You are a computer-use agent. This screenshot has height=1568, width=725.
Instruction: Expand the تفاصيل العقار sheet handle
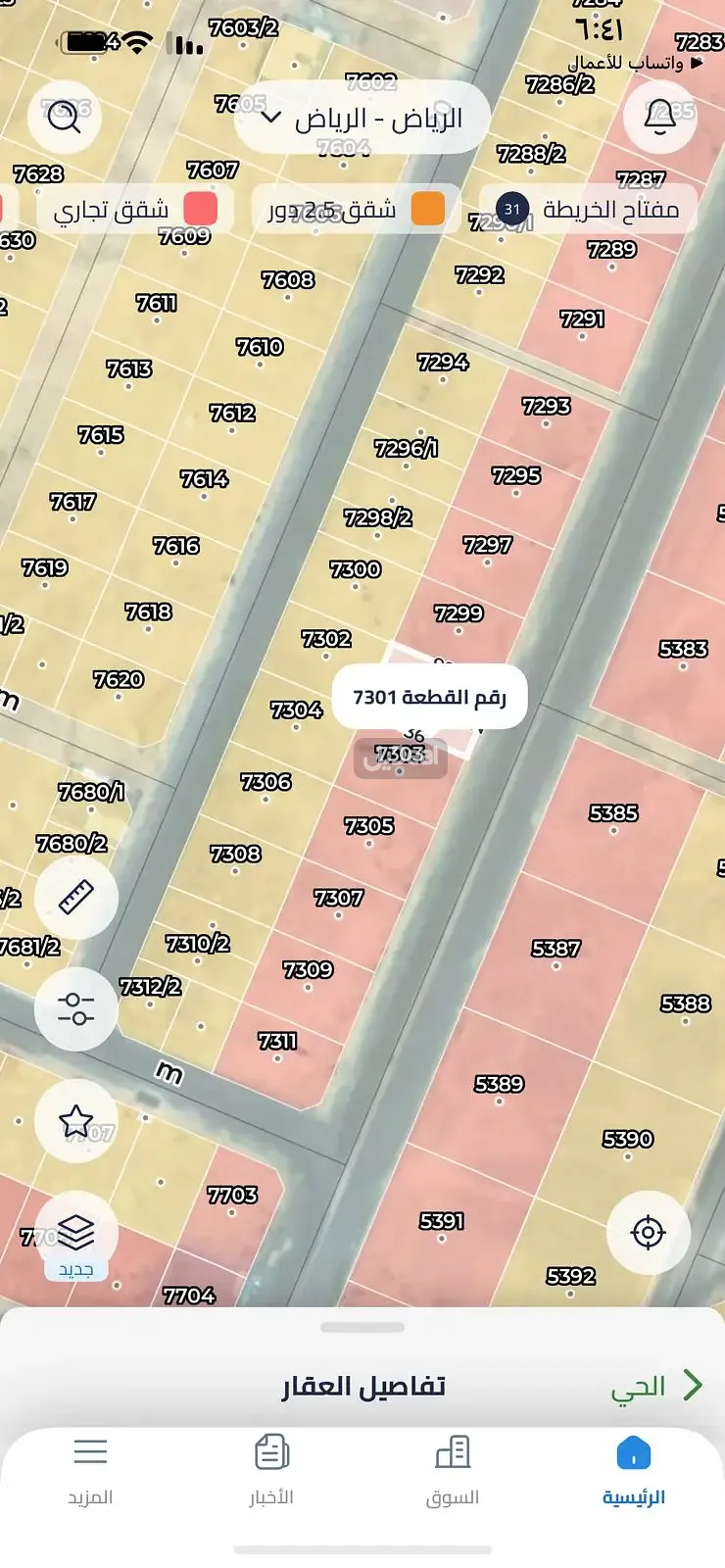[362, 1328]
